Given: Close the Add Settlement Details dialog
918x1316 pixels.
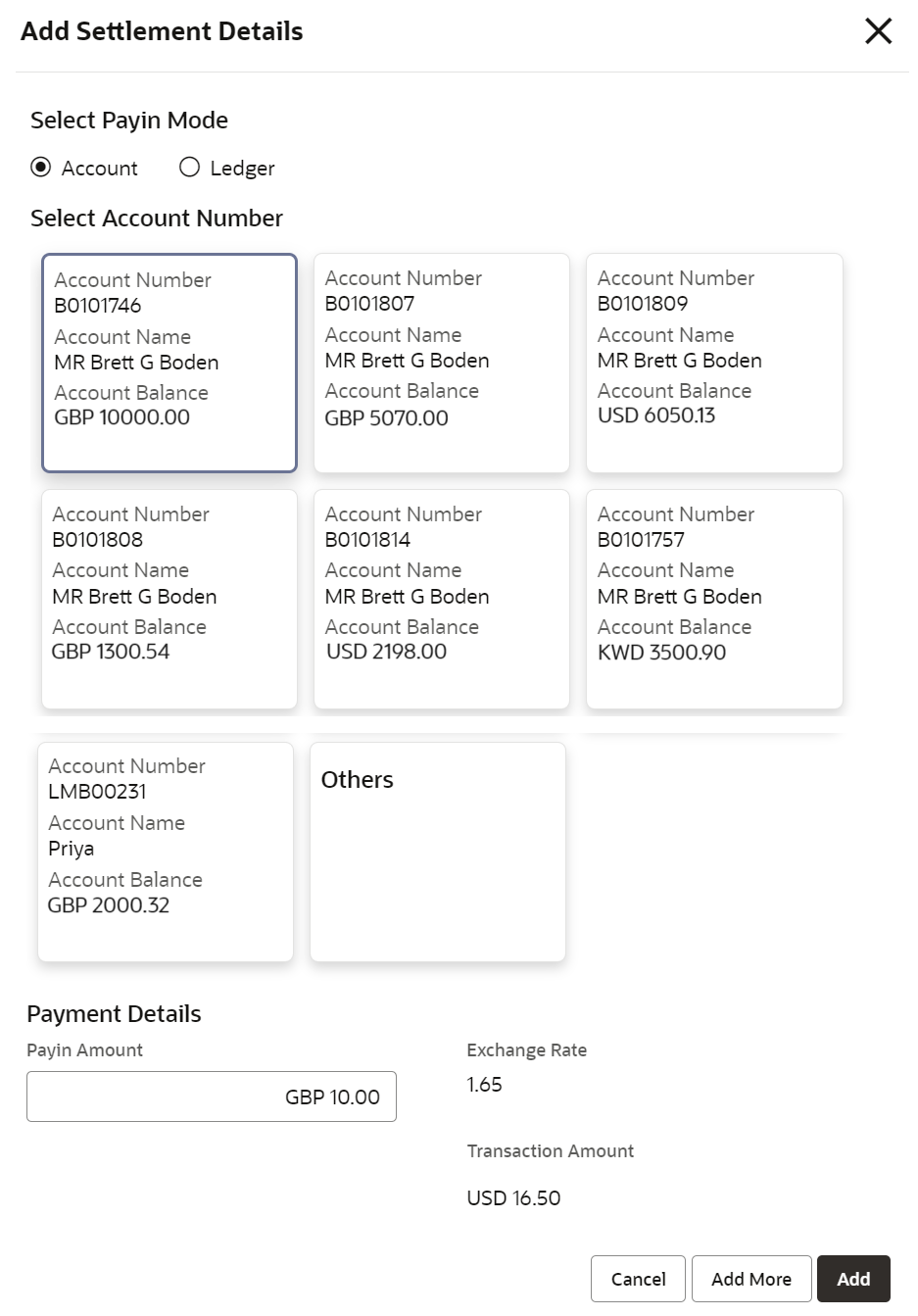Looking at the screenshot, I should (878, 31).
